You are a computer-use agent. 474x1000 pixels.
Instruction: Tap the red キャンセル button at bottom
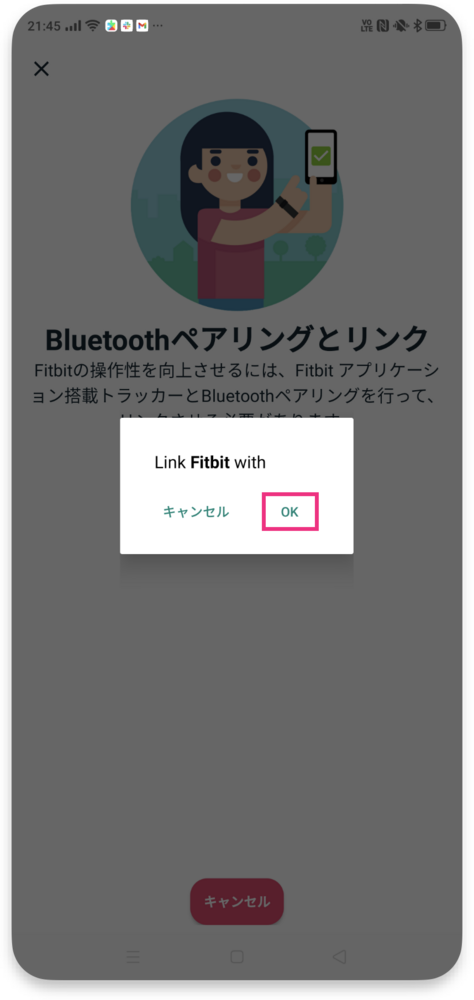point(237,901)
